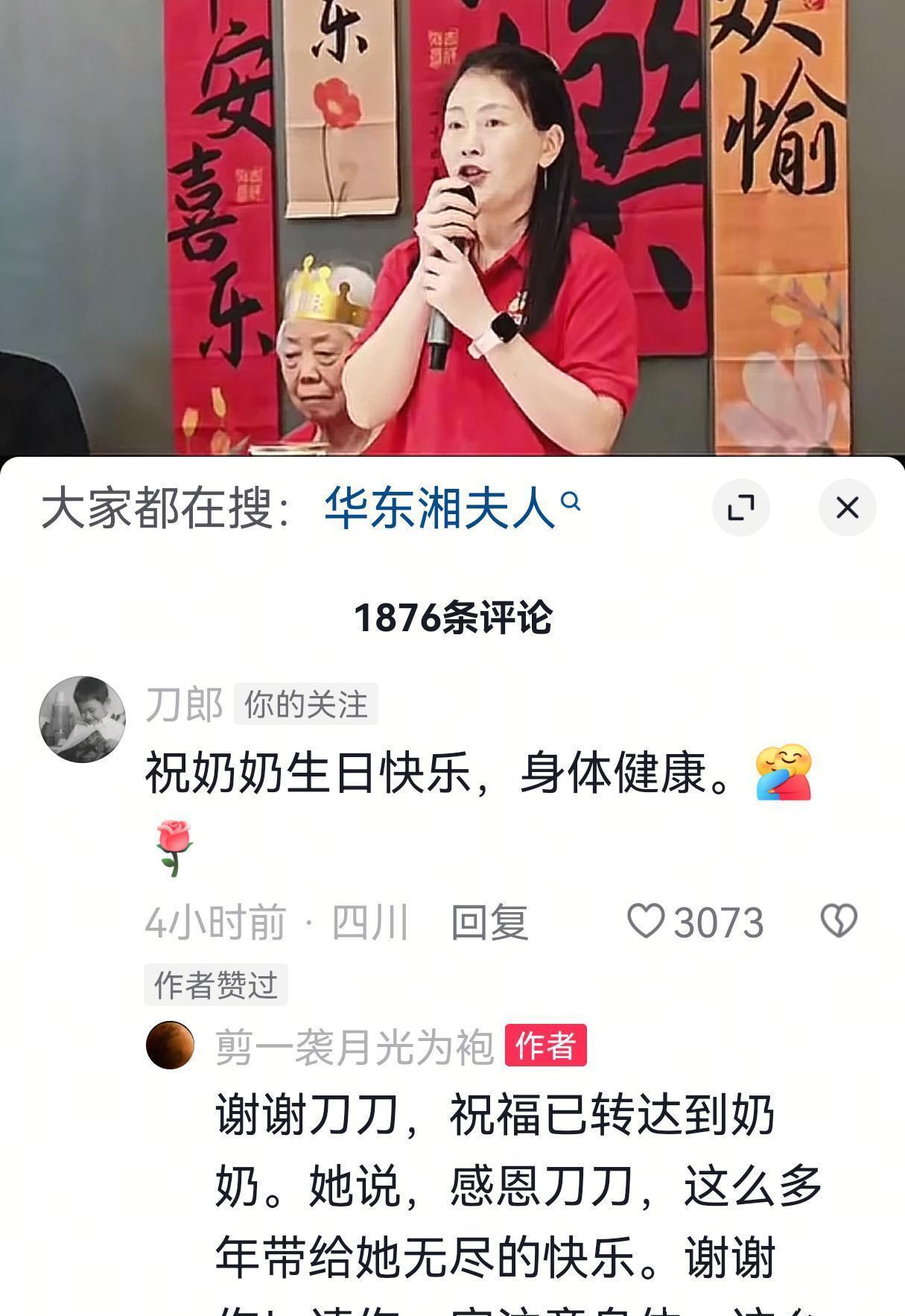Expand the comments panel to full screen

click(740, 508)
